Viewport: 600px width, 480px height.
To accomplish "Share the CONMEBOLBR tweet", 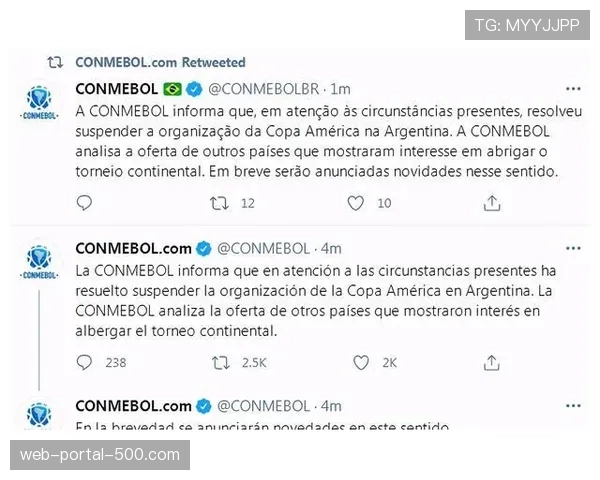I will pyautogui.click(x=491, y=203).
